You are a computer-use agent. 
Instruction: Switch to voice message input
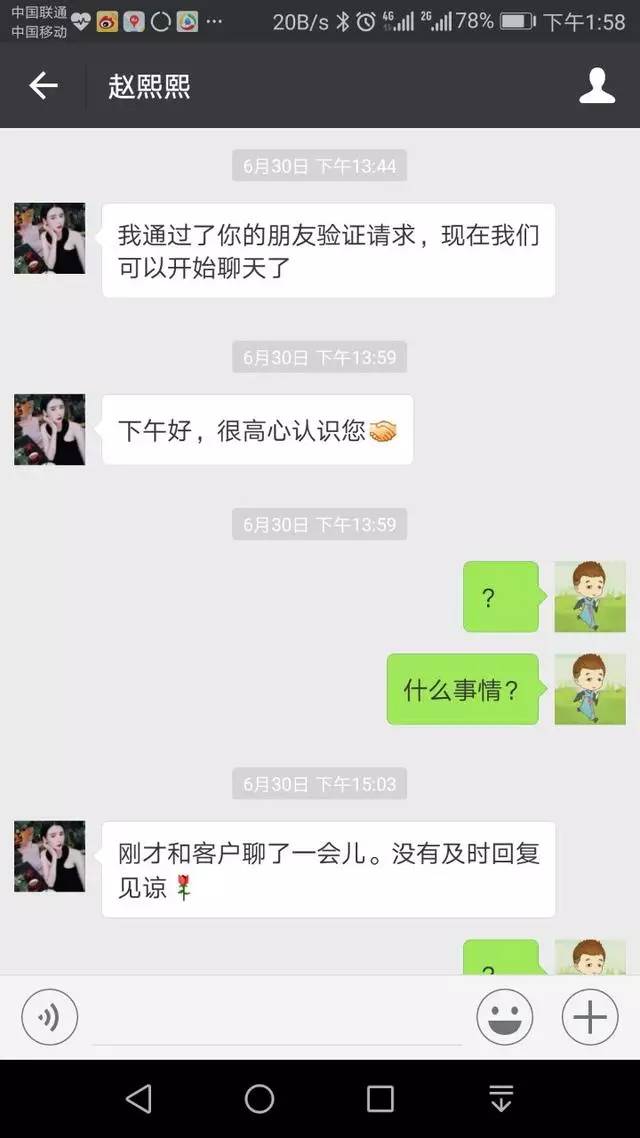pyautogui.click(x=49, y=1017)
